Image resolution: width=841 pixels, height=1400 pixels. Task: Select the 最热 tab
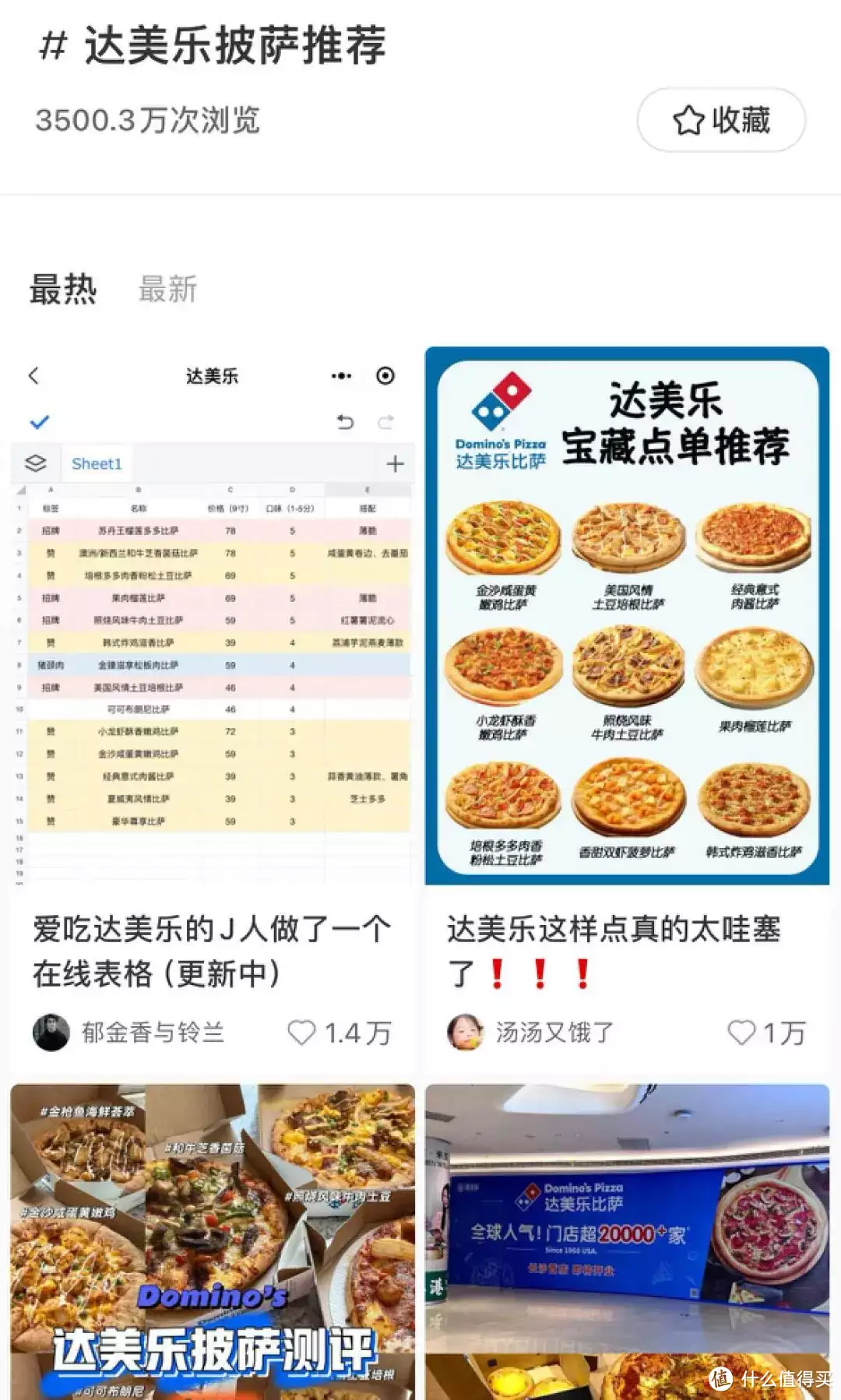tap(63, 290)
